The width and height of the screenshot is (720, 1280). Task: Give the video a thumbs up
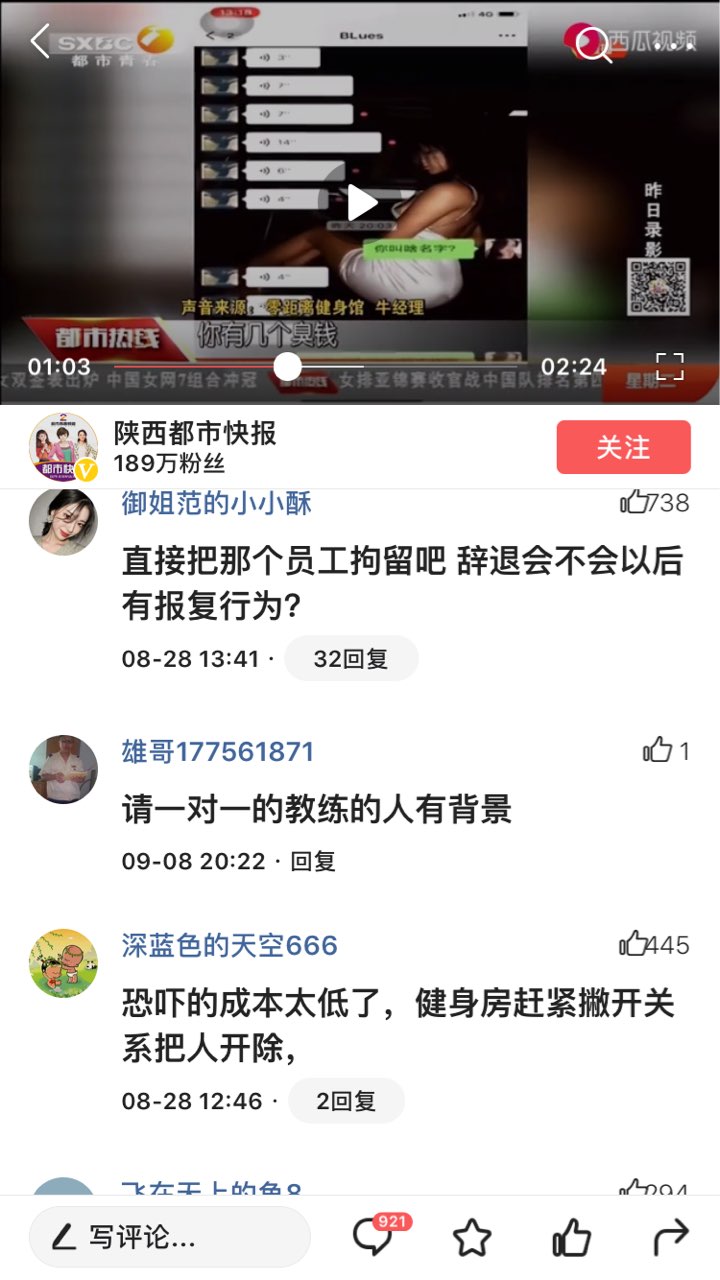(x=571, y=1239)
